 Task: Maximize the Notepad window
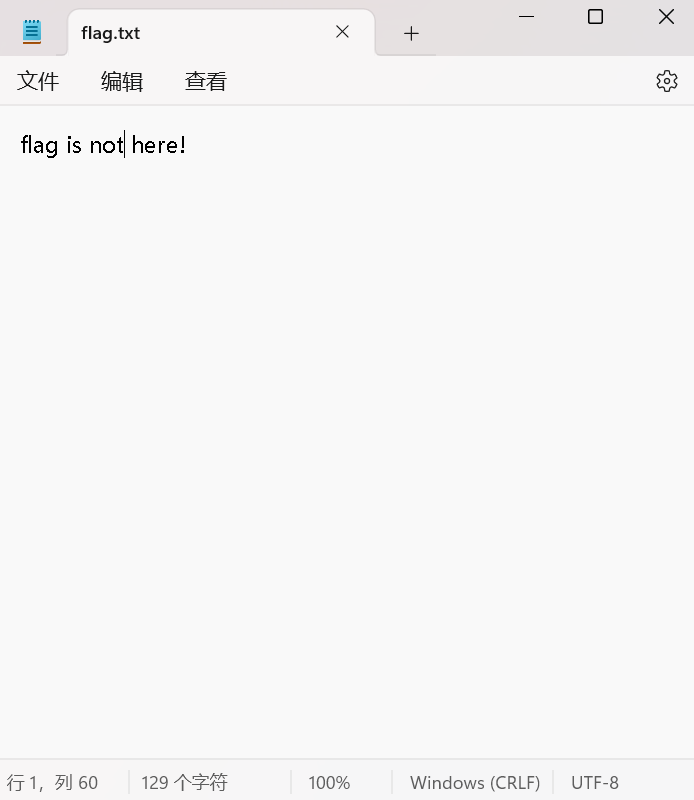pos(595,16)
